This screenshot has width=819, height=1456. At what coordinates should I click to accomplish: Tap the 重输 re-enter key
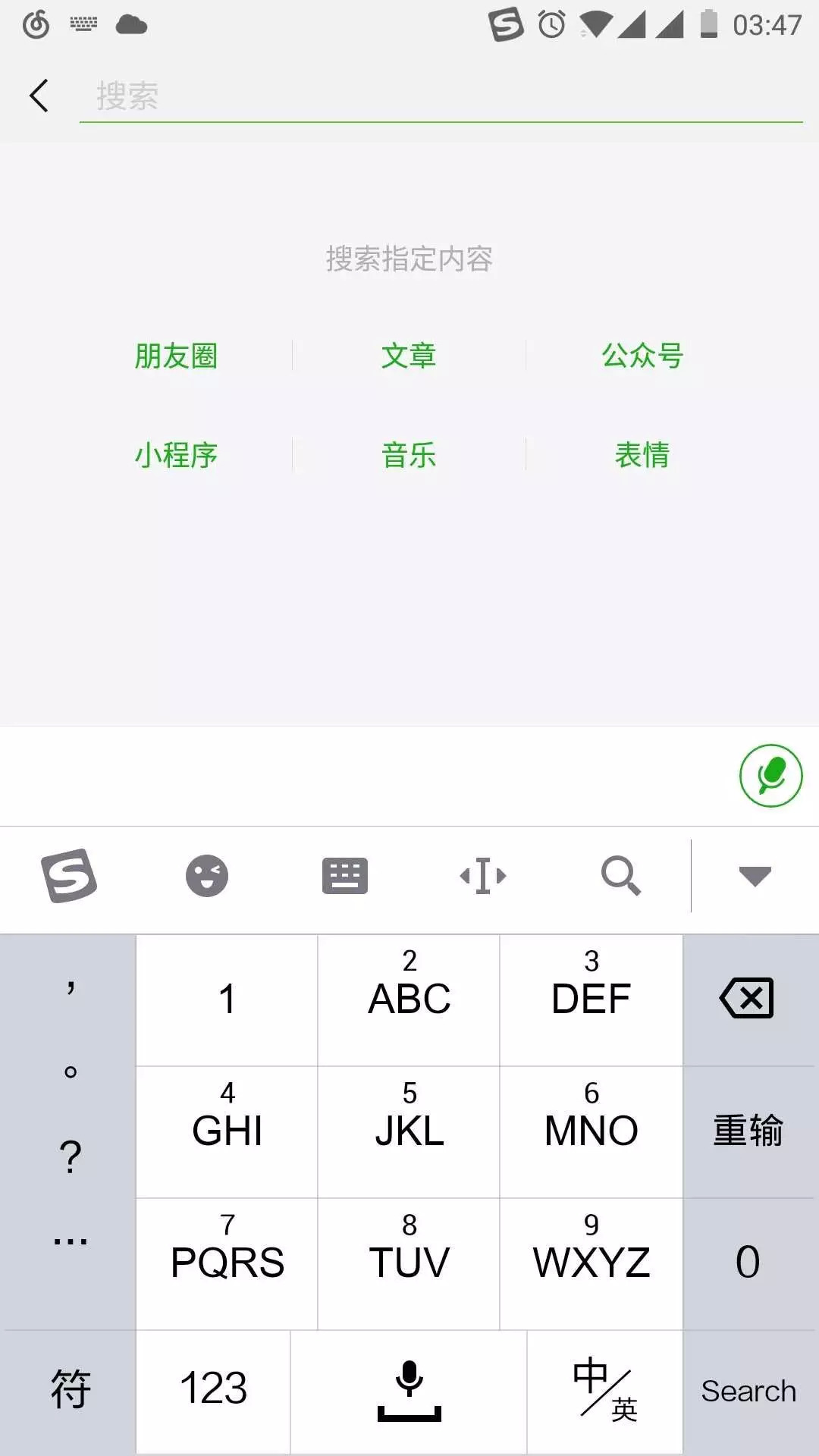748,1130
